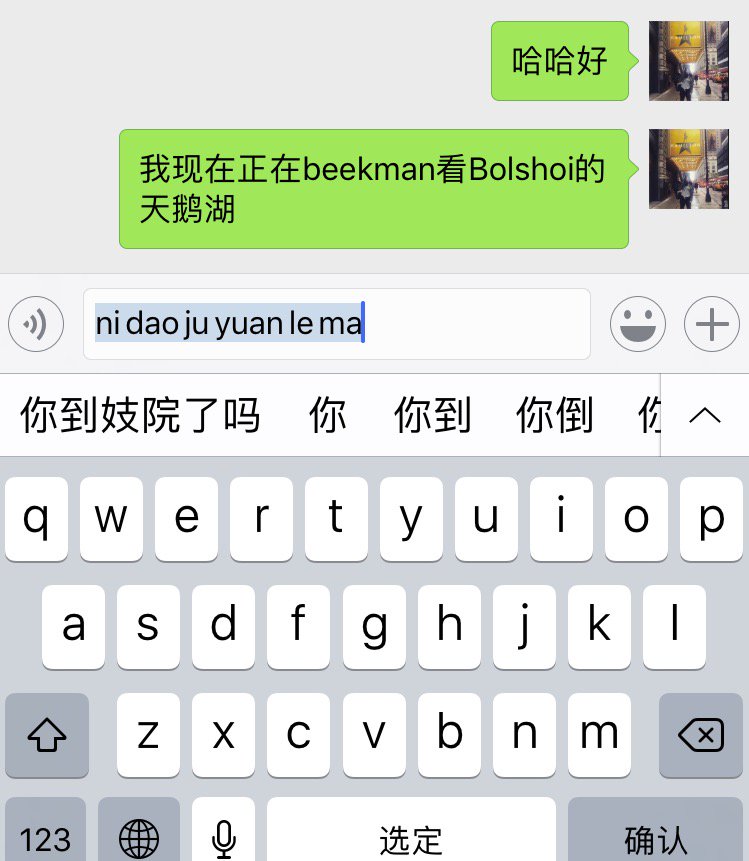Image resolution: width=749 pixels, height=861 pixels.
Task: Open the emoji picker
Action: [638, 325]
